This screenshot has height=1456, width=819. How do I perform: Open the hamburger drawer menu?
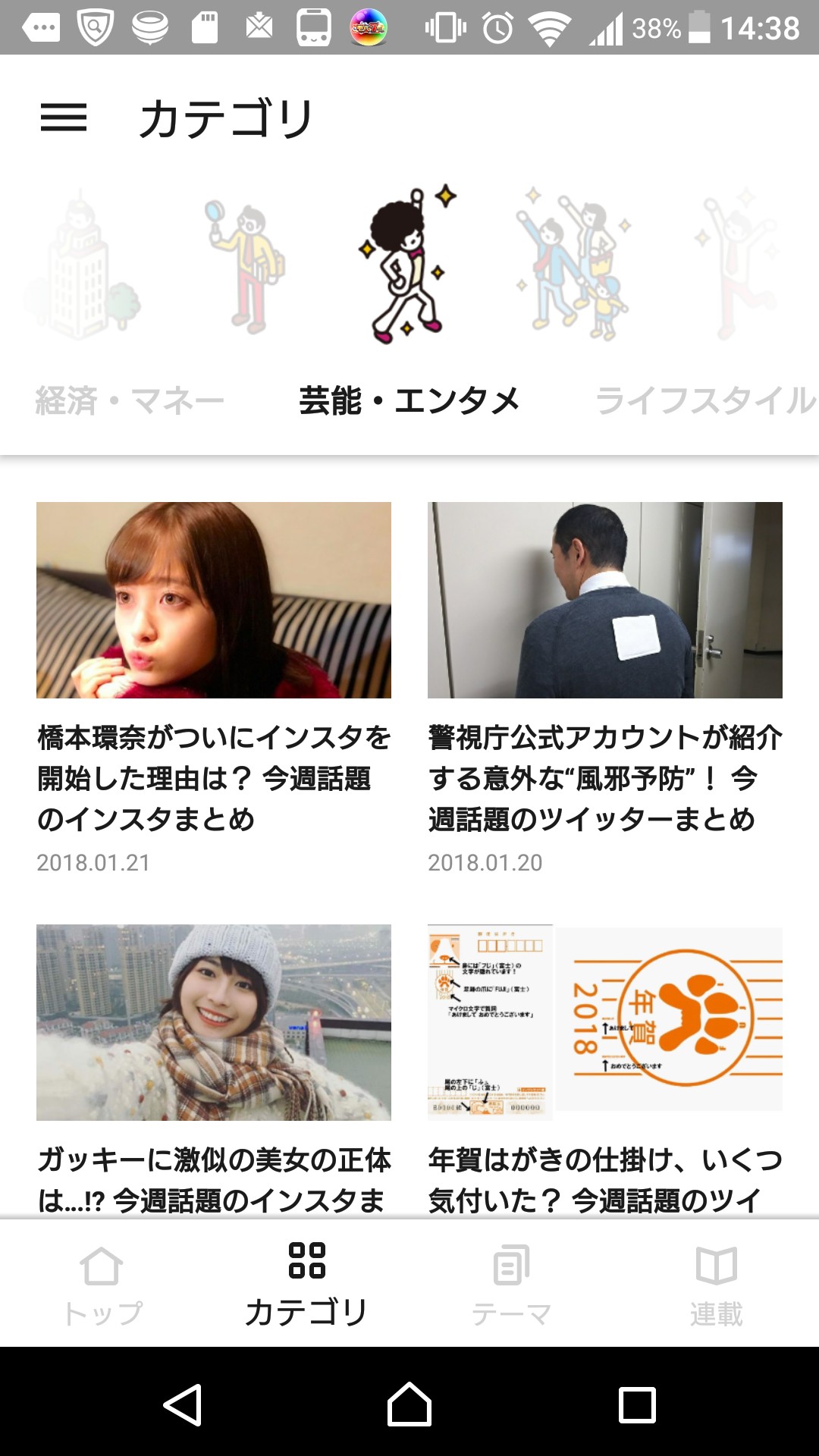click(x=64, y=118)
